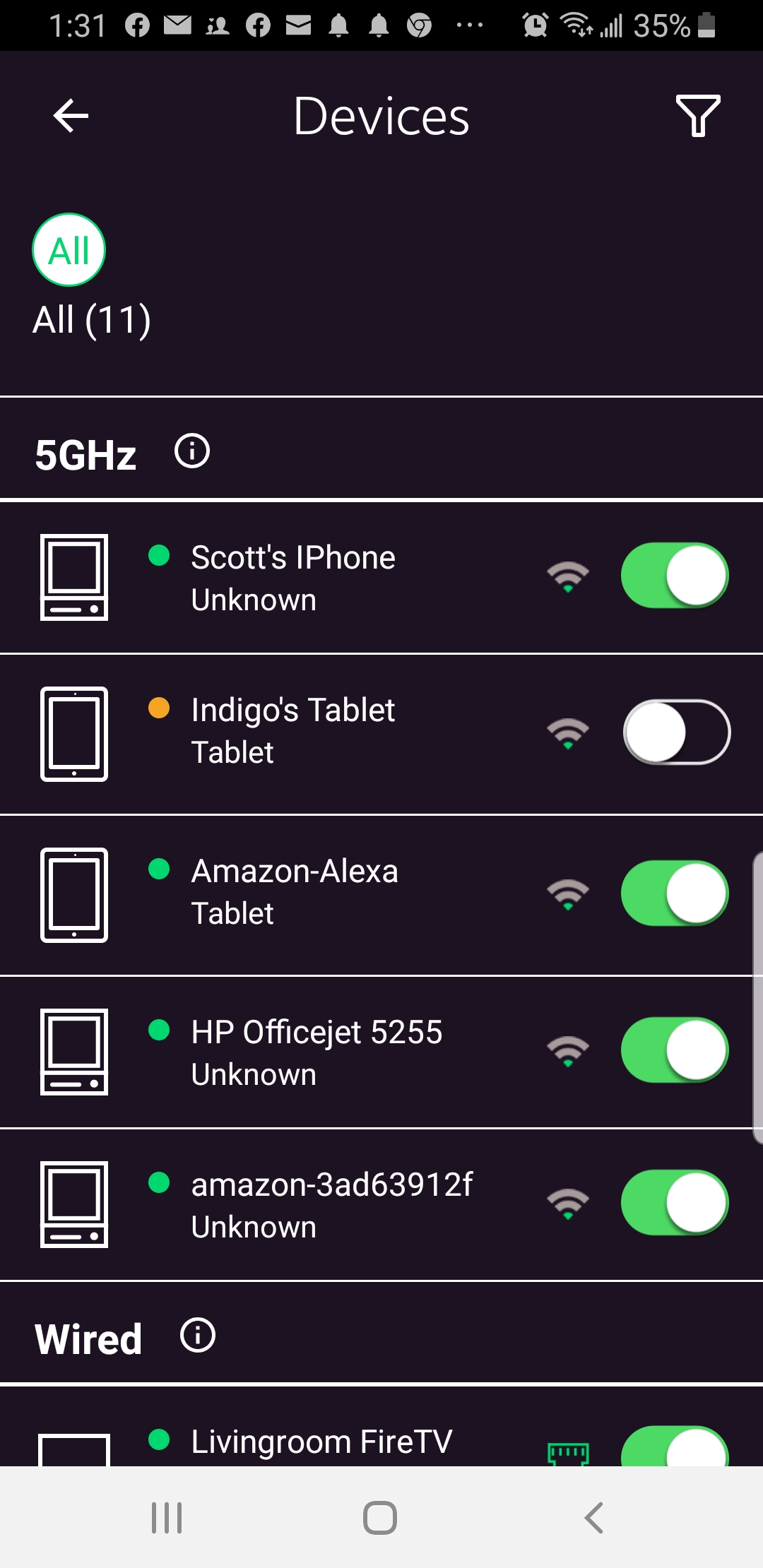
Task: Disable access for Scott's IPhone
Action: pyautogui.click(x=675, y=576)
